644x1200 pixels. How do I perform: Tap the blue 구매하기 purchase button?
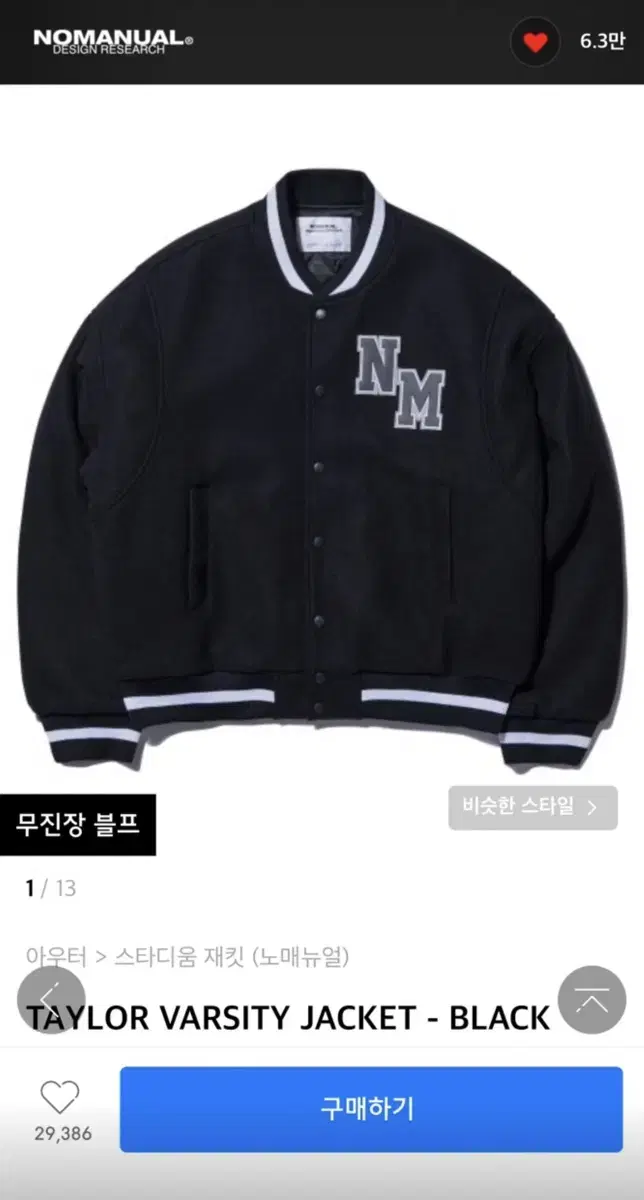[371, 1109]
